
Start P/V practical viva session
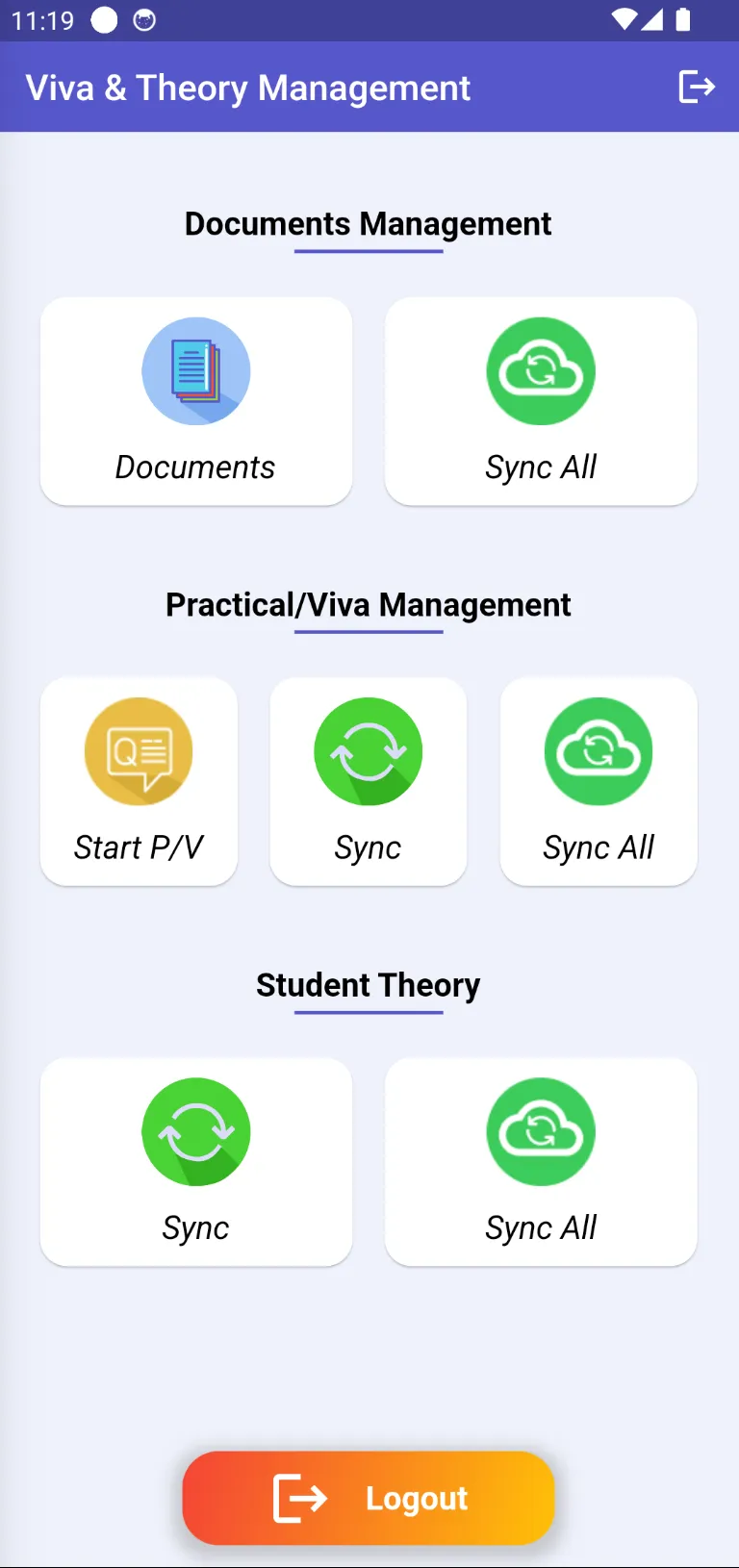(139, 781)
